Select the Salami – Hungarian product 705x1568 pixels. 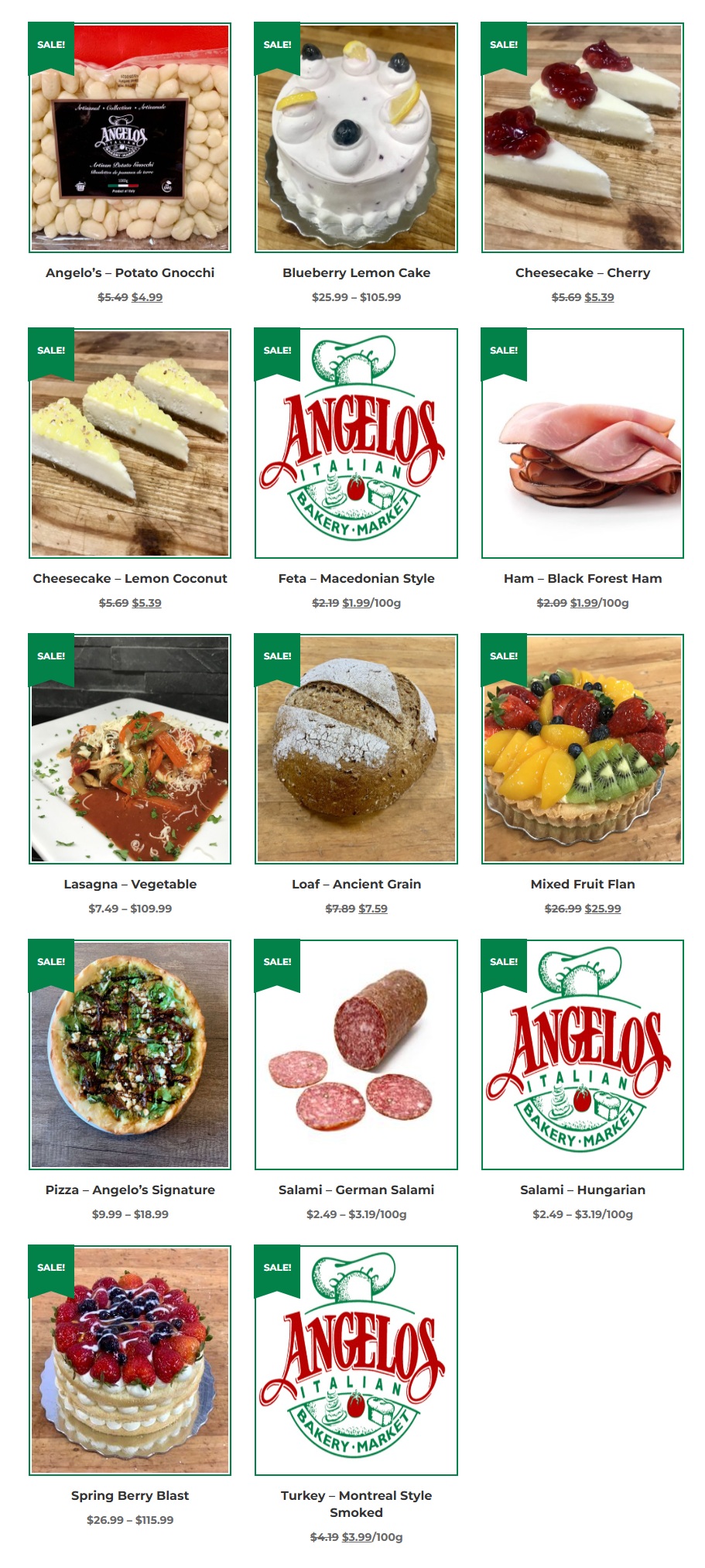(x=583, y=1190)
